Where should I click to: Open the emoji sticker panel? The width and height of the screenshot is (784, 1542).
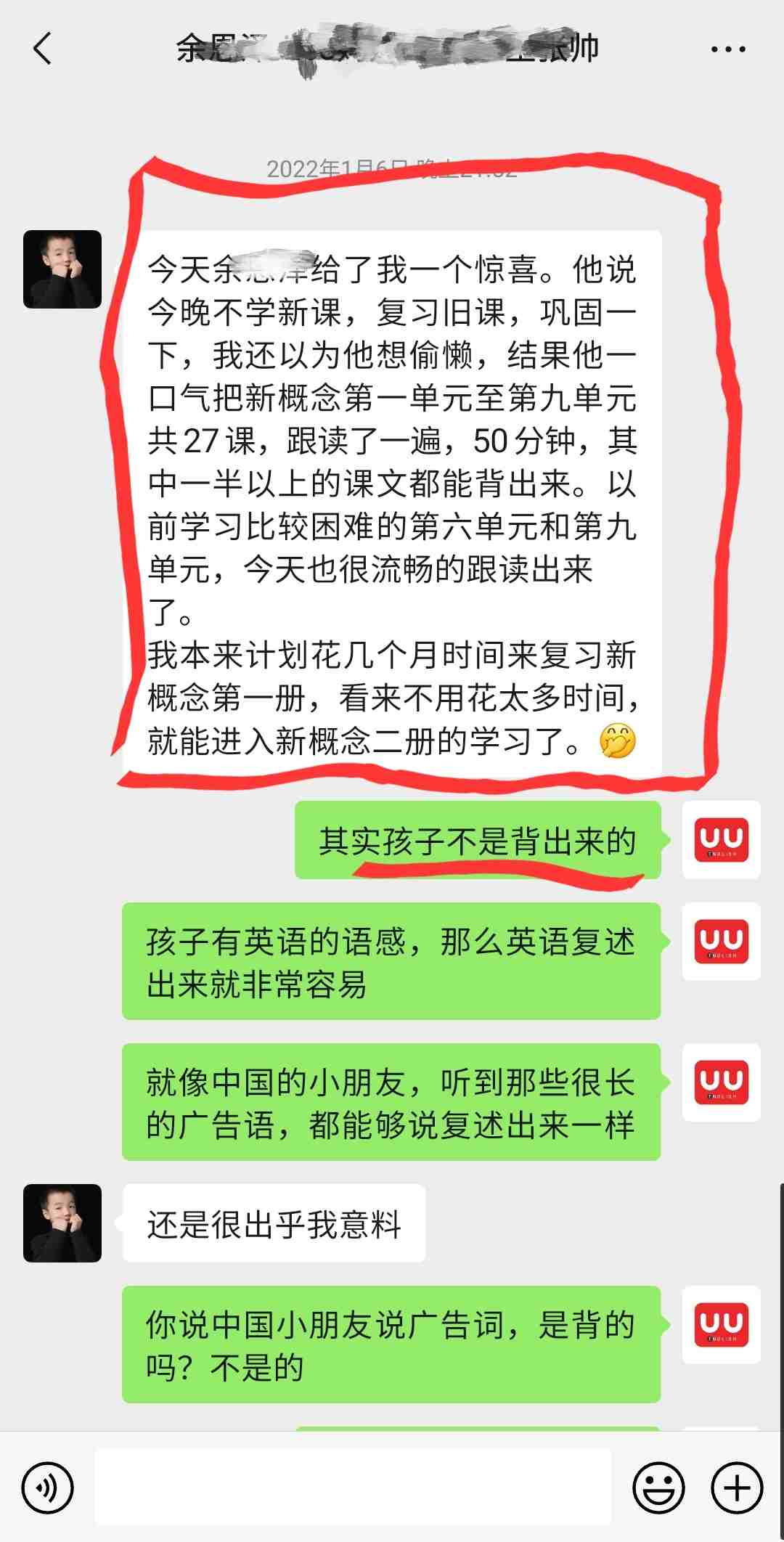point(658,1488)
